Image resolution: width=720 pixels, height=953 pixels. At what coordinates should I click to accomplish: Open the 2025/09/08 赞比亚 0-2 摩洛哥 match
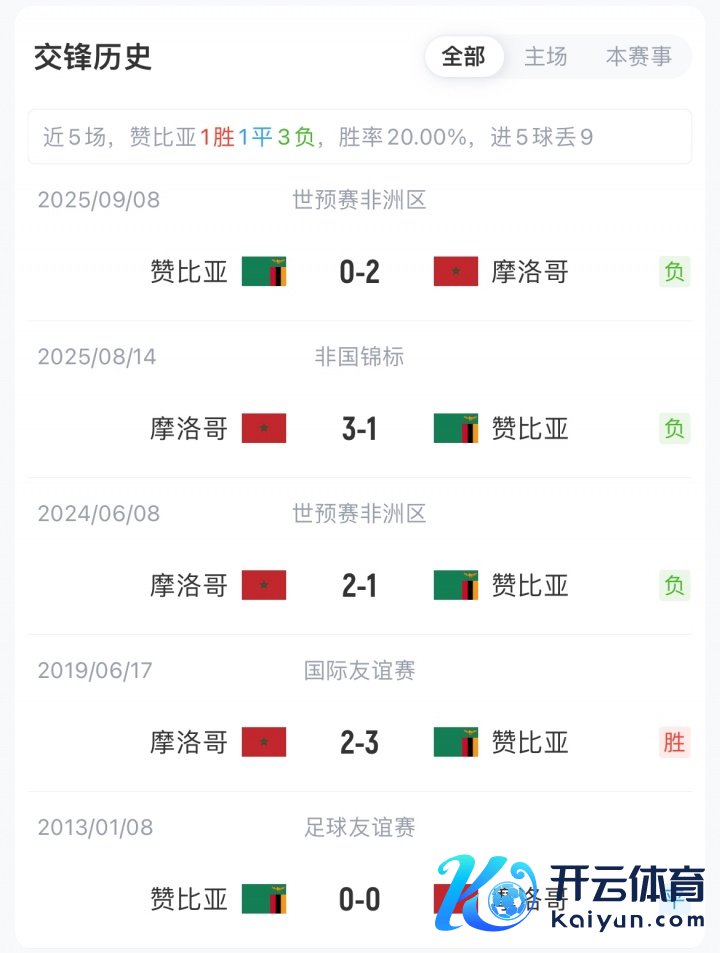pyautogui.click(x=359, y=271)
